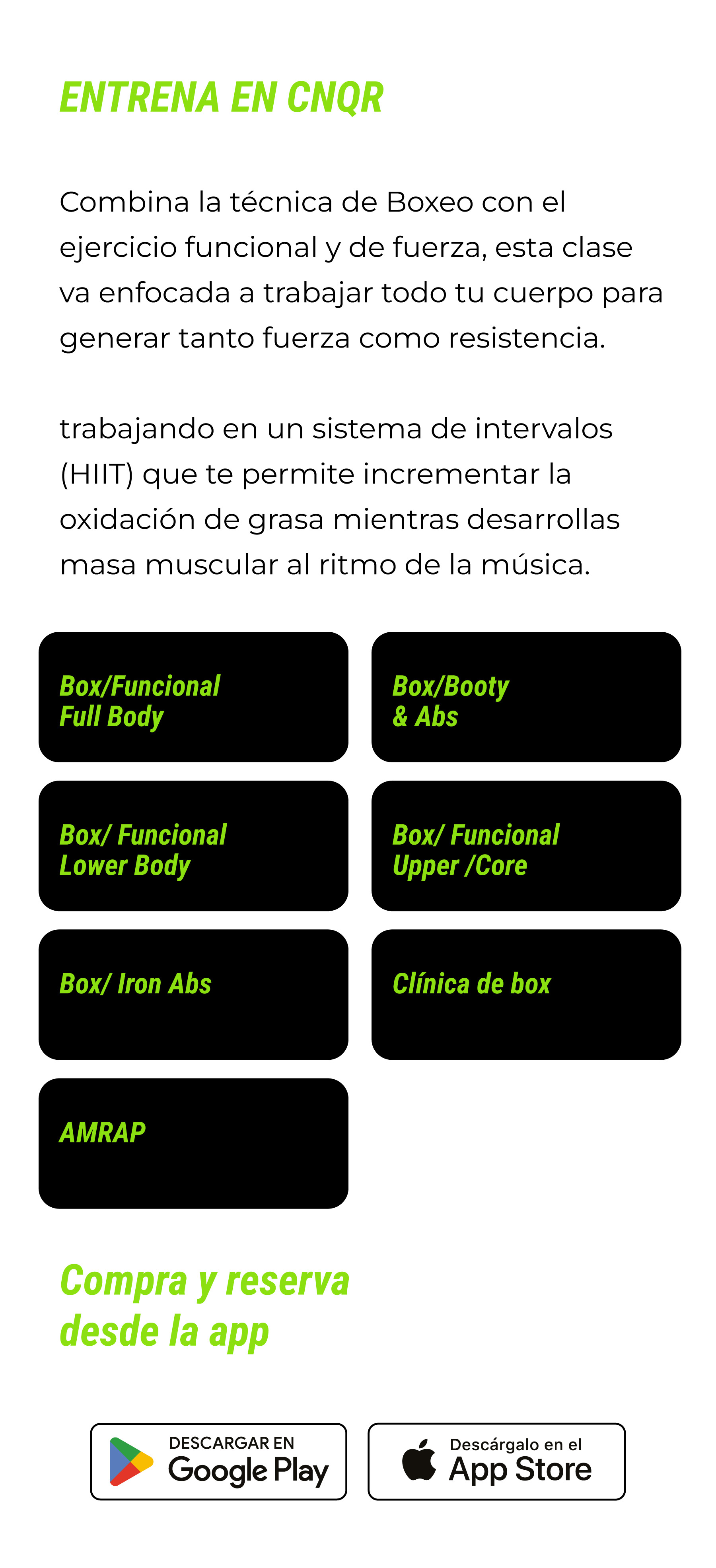The image size is (716, 1568).
Task: Open the AMRAP class card
Action: (x=193, y=1143)
